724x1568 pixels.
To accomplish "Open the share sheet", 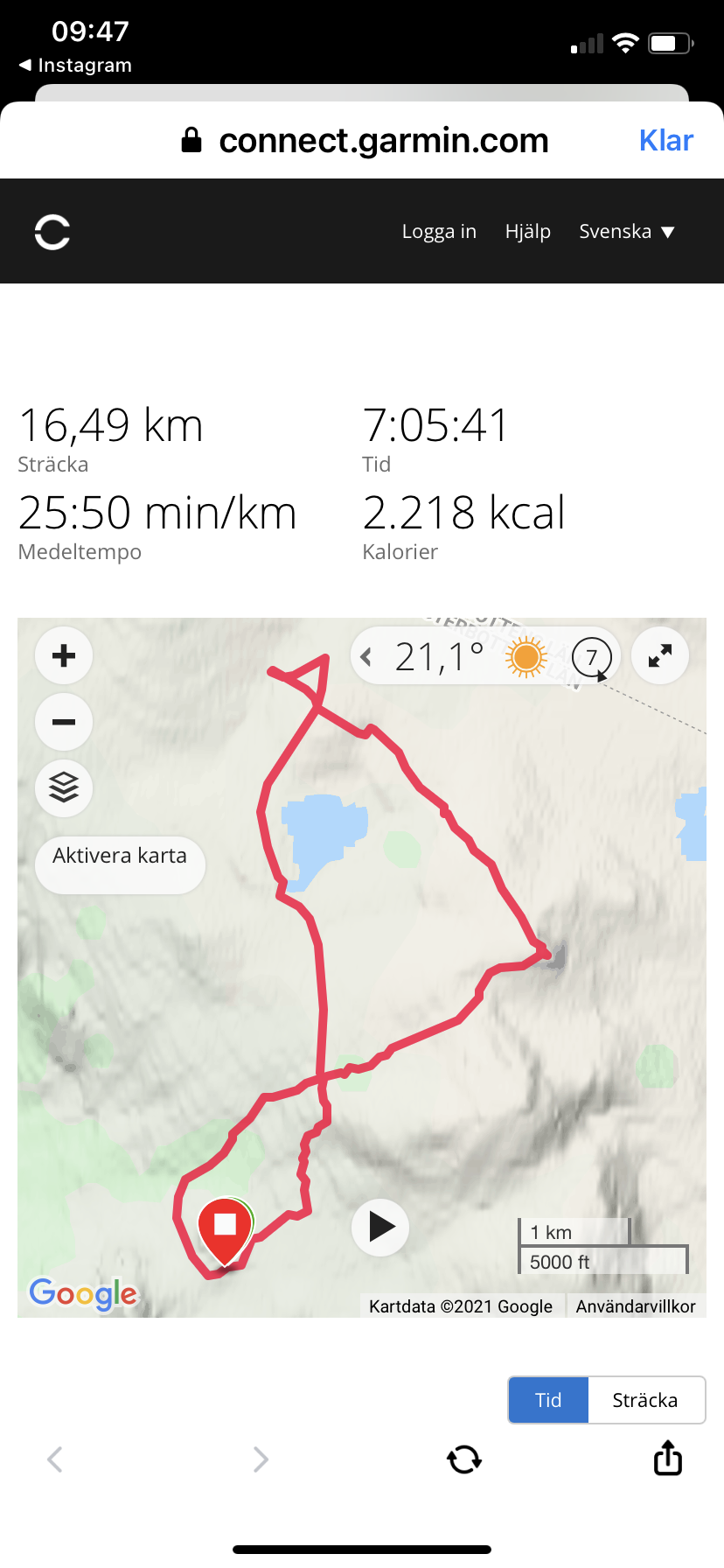I will (x=668, y=1458).
